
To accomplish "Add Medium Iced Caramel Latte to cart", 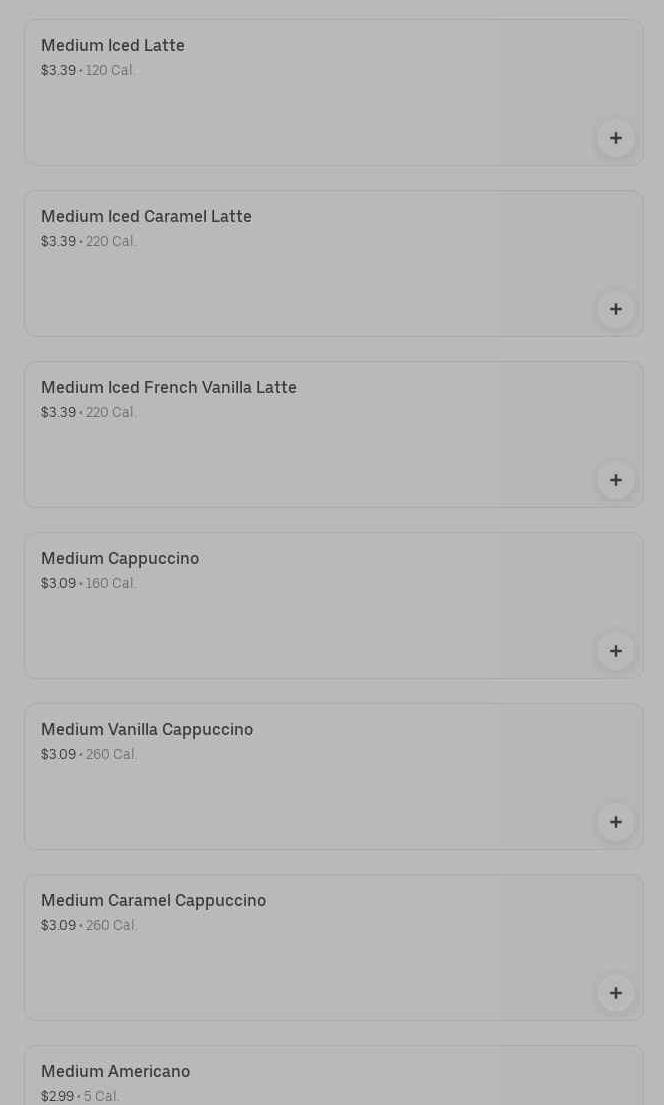I will tap(616, 309).
